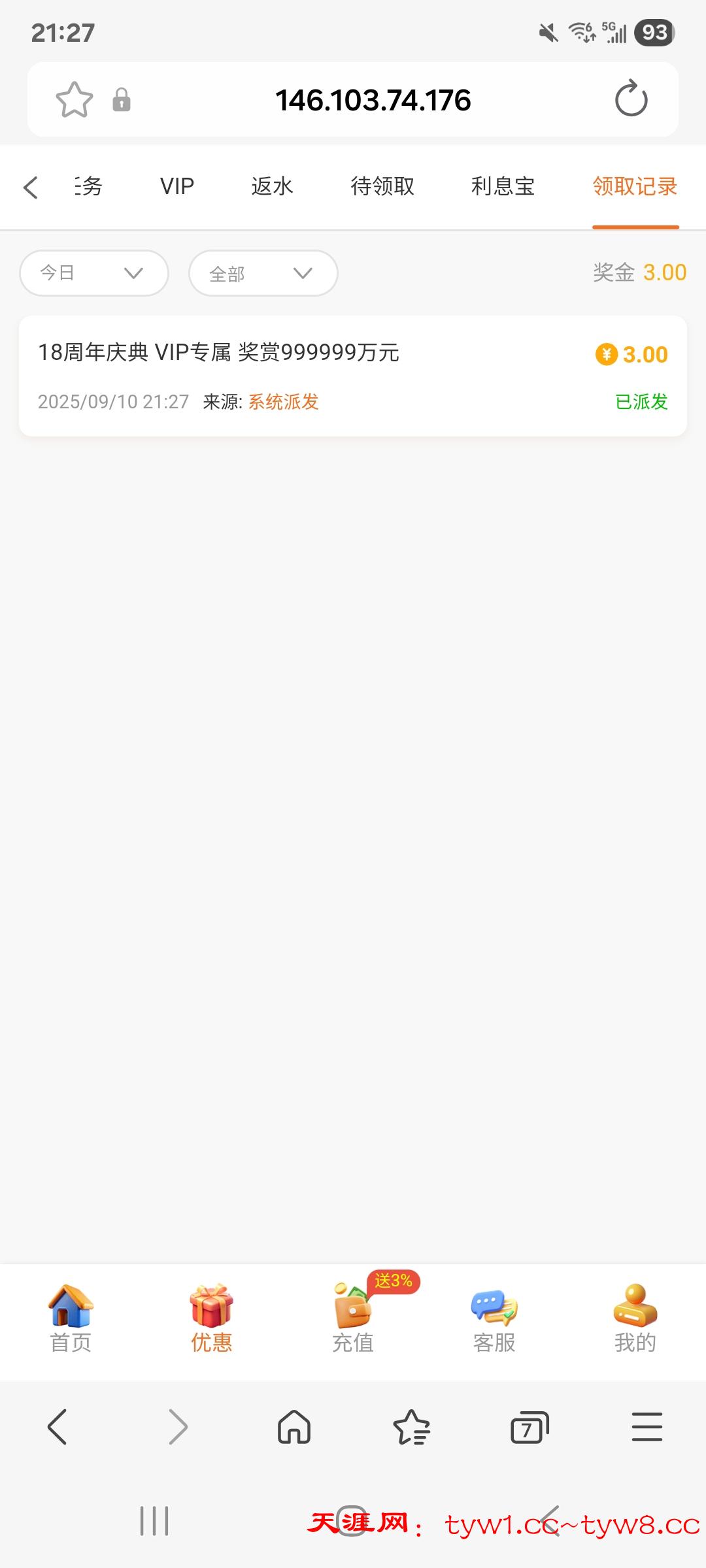The image size is (706, 1568).
Task: Open the 利息宝 tab
Action: click(x=503, y=187)
